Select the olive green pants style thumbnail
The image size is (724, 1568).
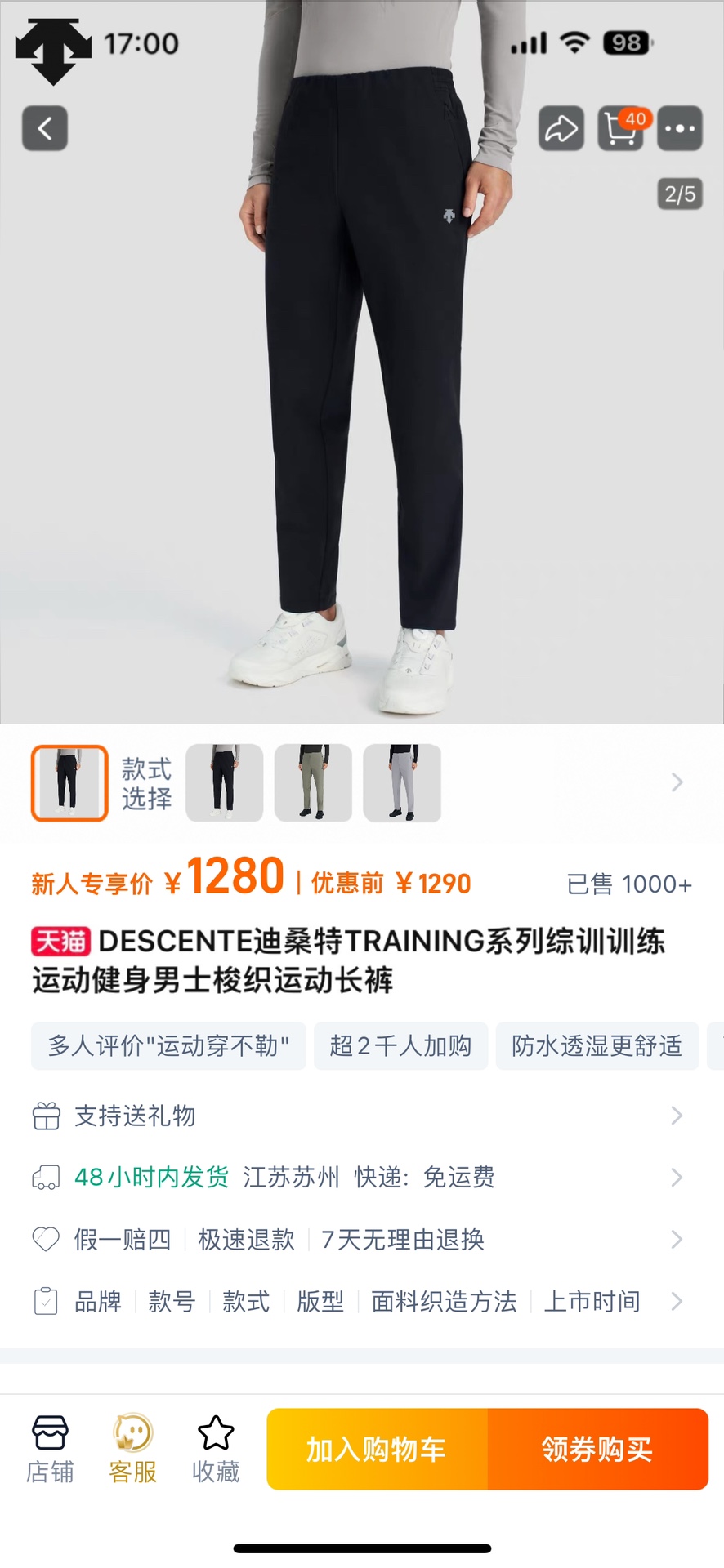point(313,782)
